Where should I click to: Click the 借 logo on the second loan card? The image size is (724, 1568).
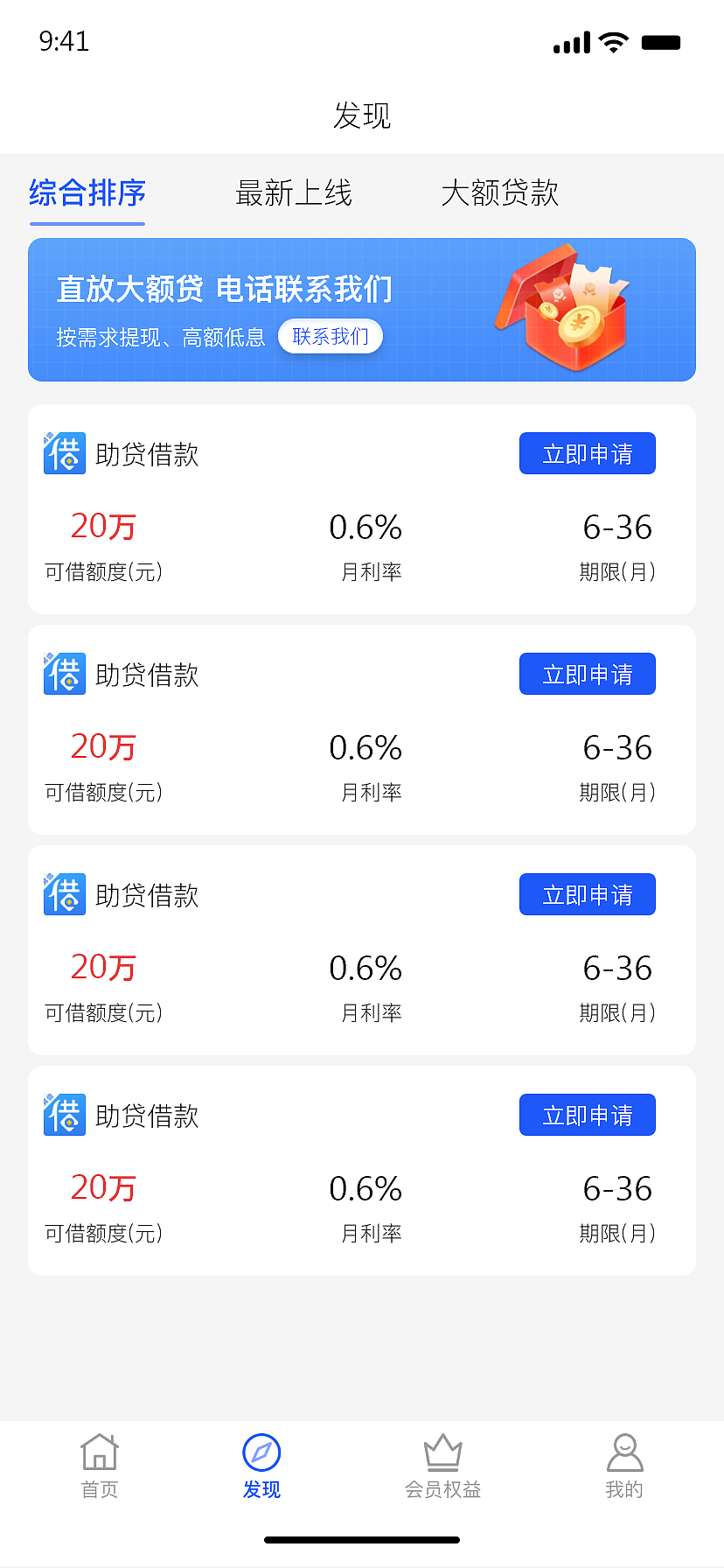tap(65, 674)
